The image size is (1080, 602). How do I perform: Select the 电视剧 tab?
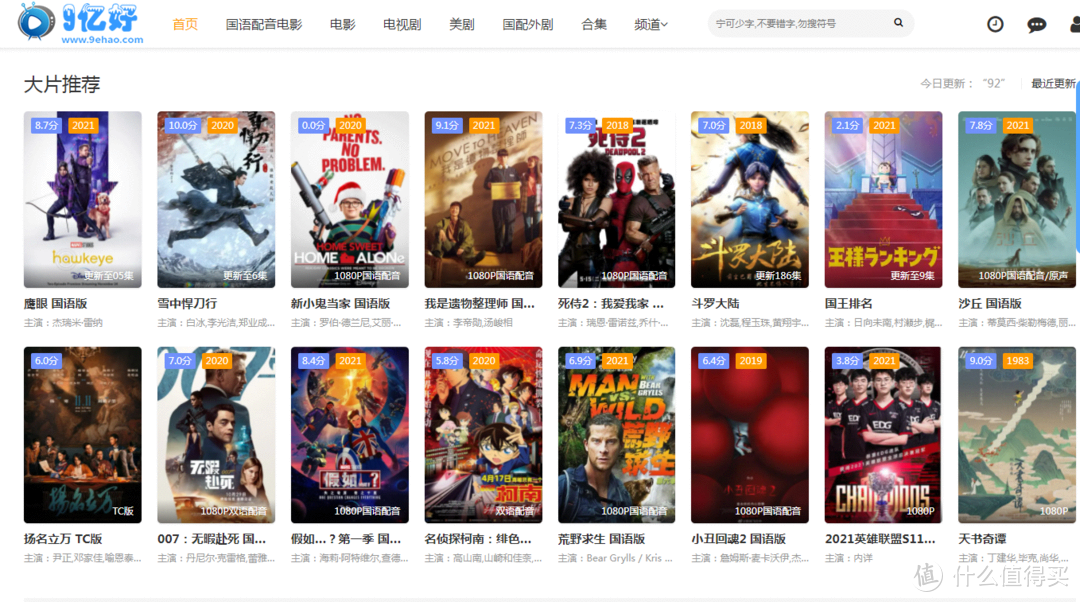(x=402, y=24)
